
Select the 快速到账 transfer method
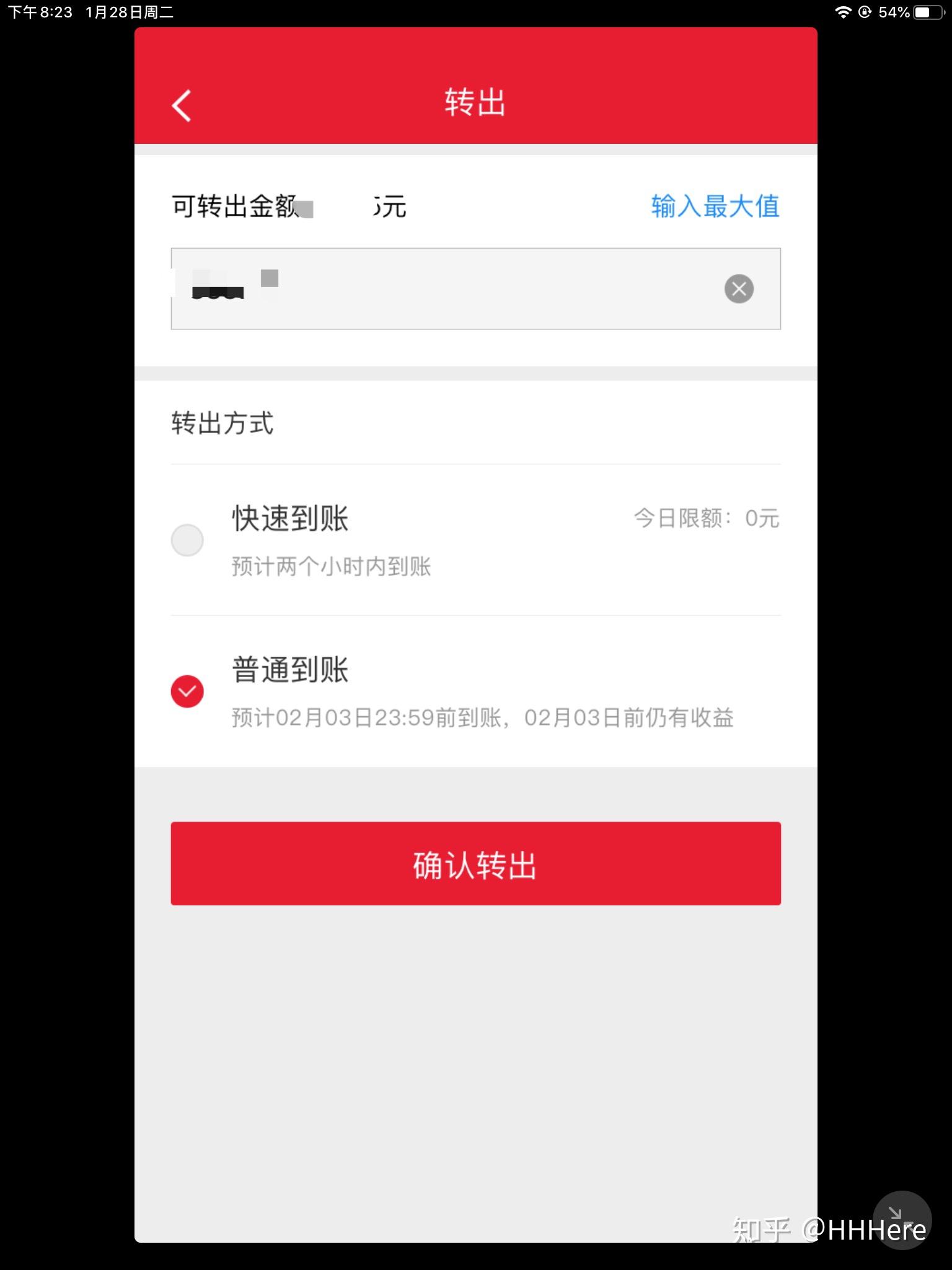point(187,540)
